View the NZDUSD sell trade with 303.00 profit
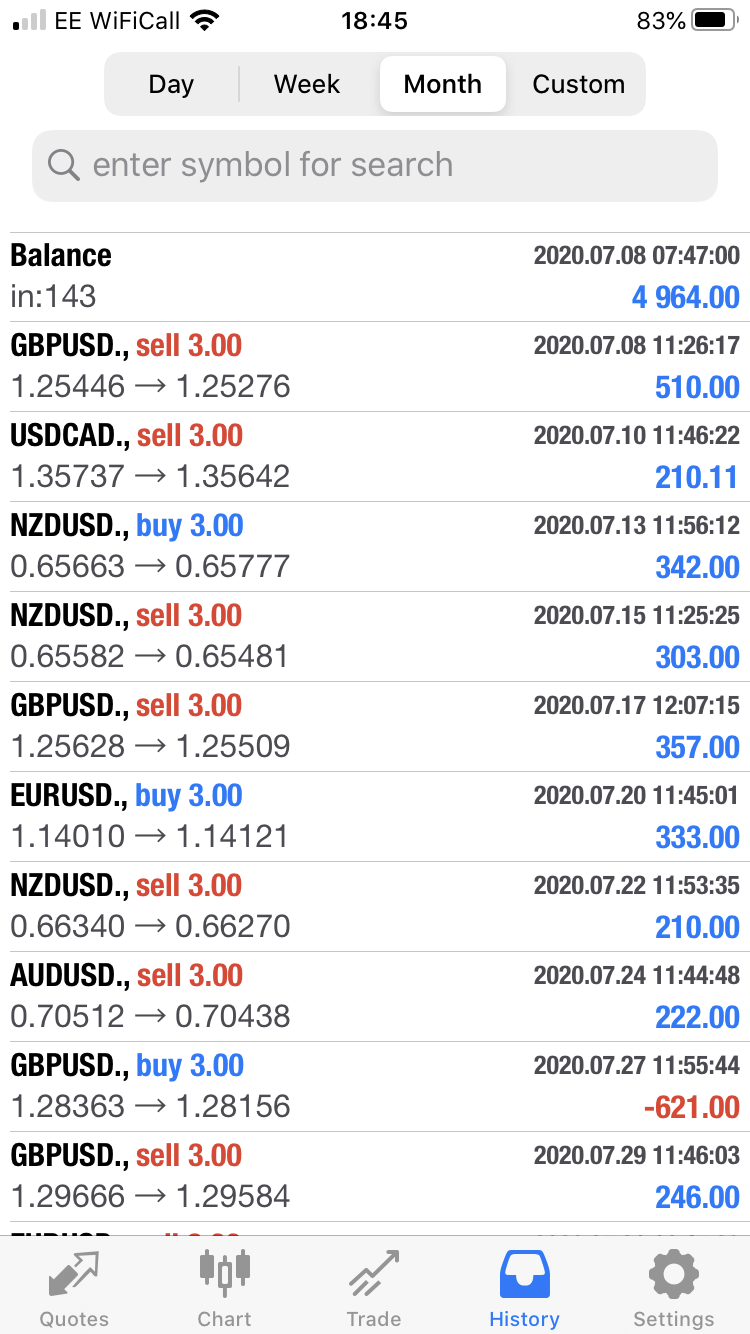Image resolution: width=750 pixels, height=1334 pixels. [x=375, y=637]
